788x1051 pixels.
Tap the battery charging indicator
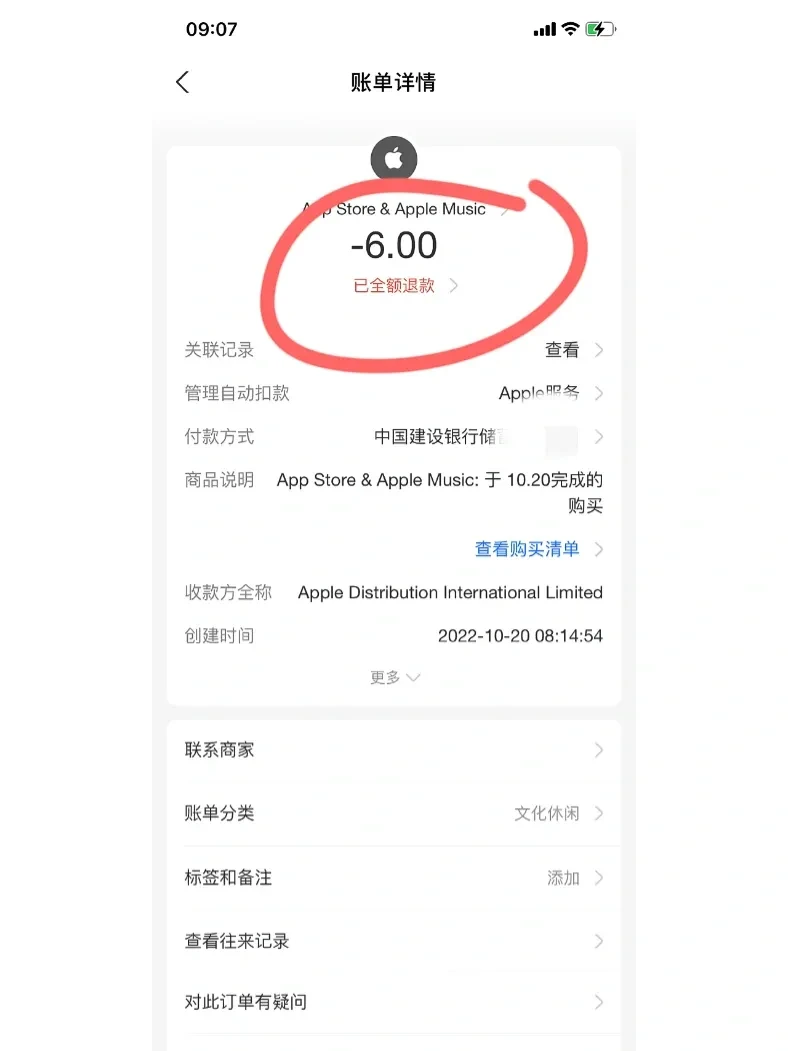pos(602,29)
